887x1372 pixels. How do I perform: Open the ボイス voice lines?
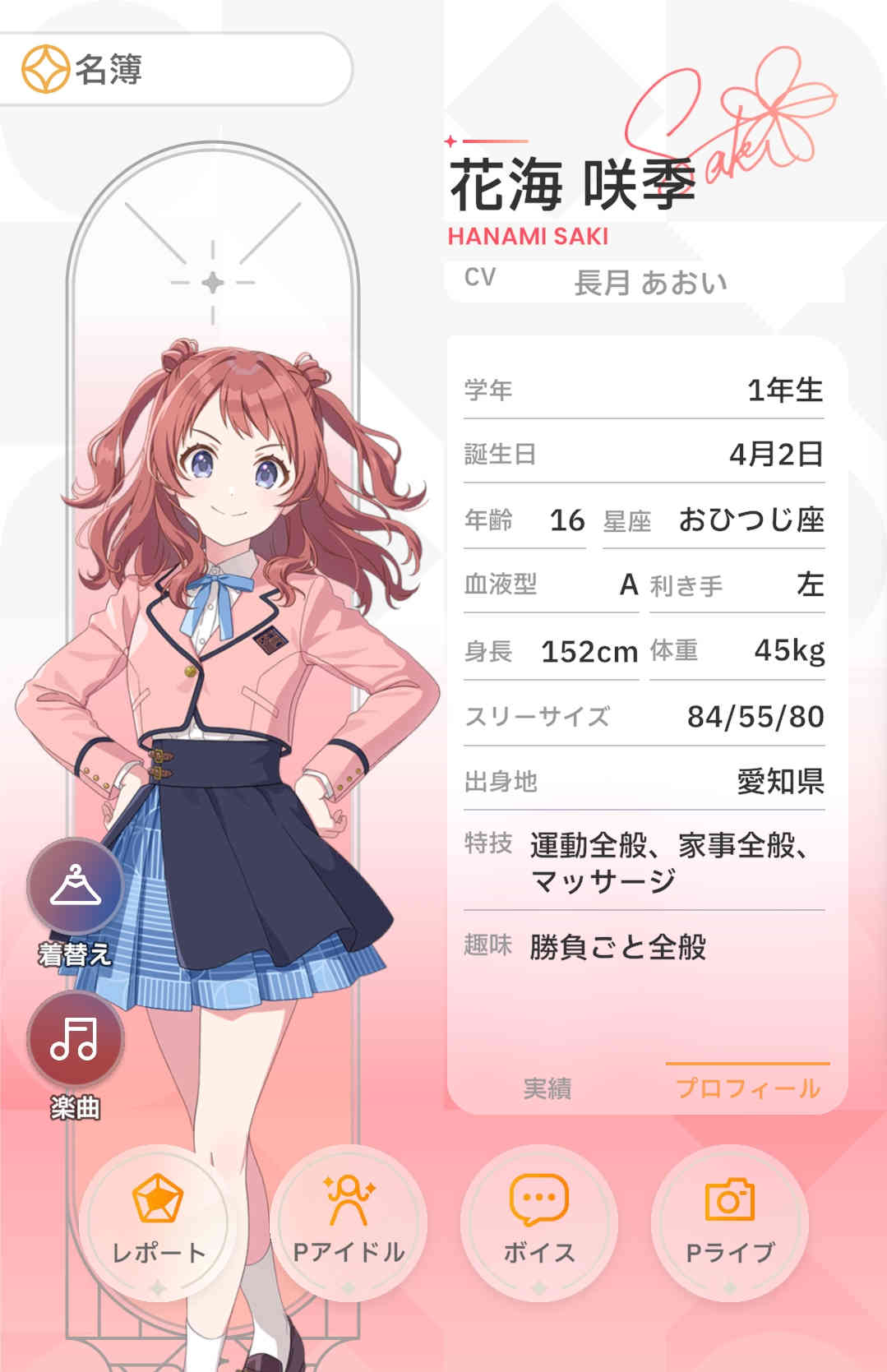(x=539, y=1222)
